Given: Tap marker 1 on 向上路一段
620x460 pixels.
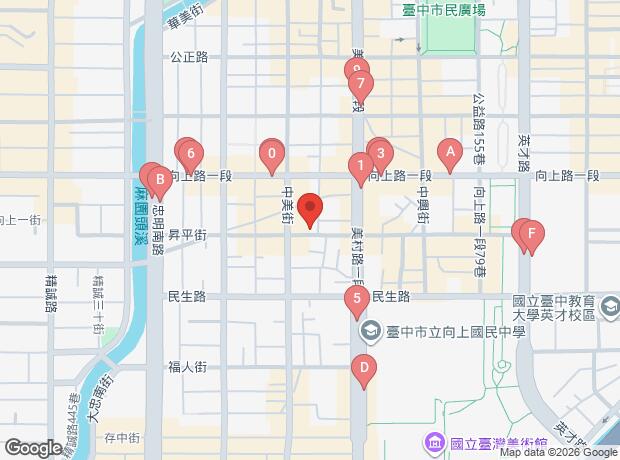Looking at the screenshot, I should coord(360,165).
